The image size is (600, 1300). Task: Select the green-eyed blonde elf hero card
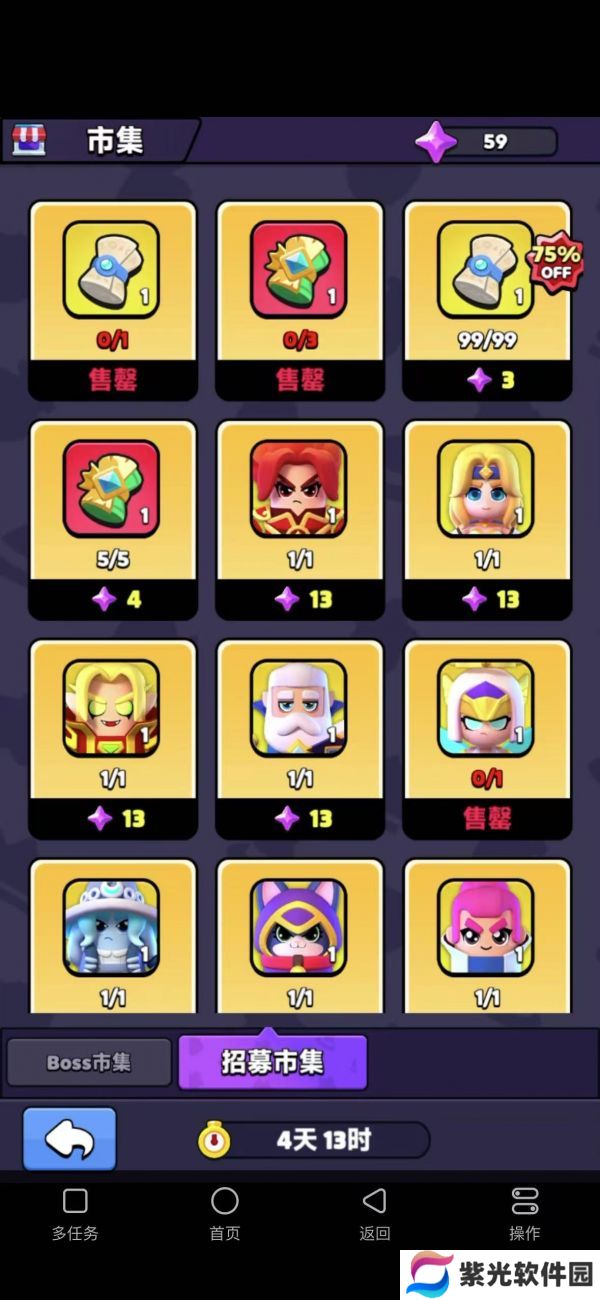pos(112,738)
